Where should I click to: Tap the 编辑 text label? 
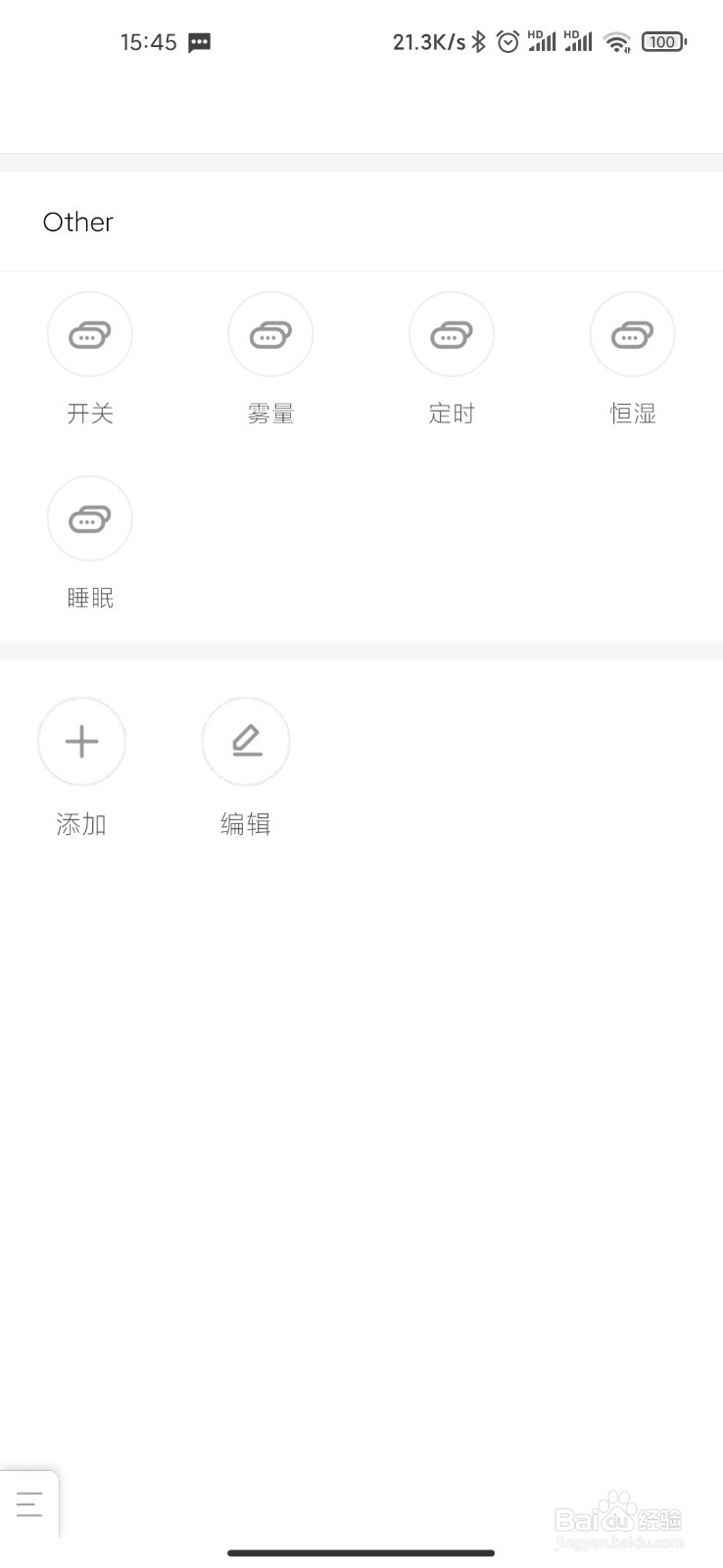(x=246, y=824)
